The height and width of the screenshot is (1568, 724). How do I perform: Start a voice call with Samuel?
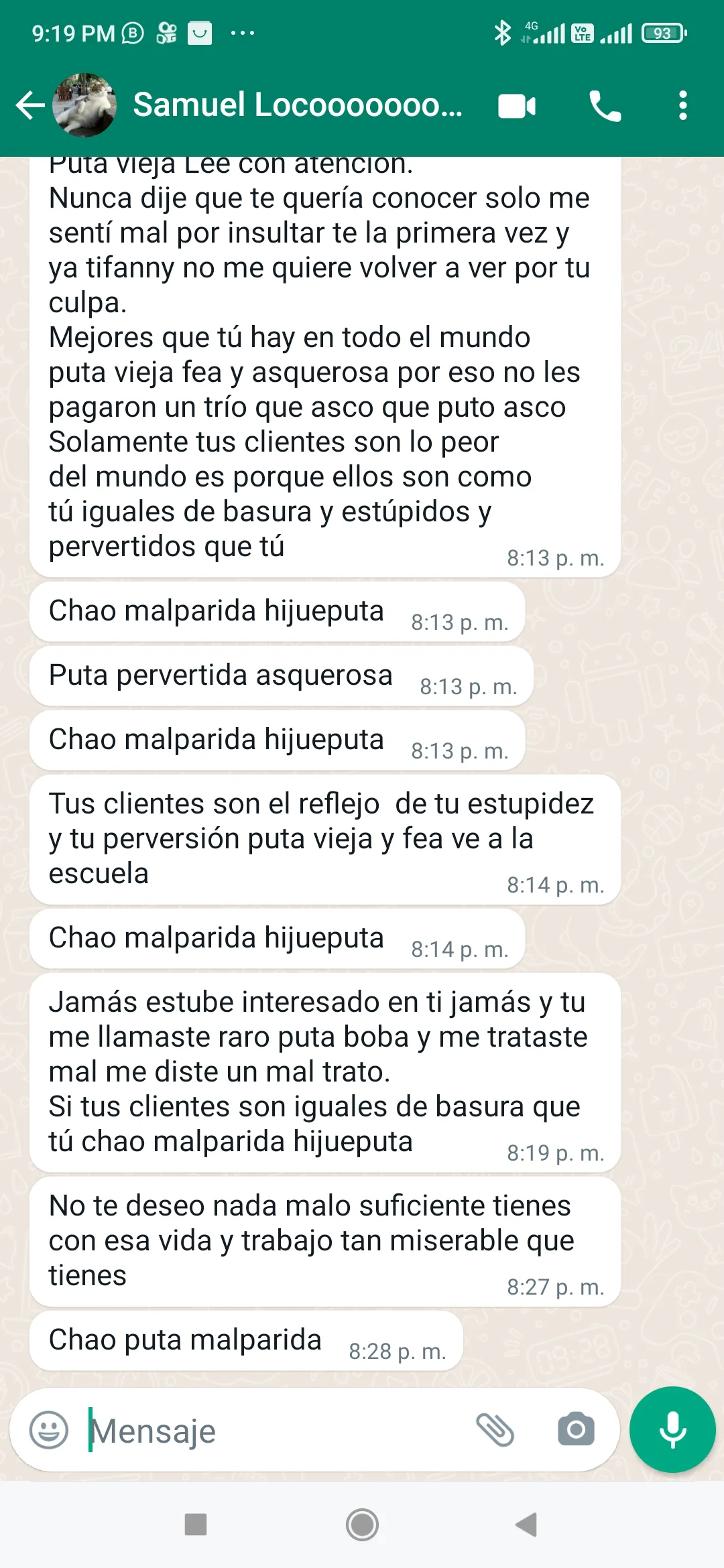coord(605,106)
